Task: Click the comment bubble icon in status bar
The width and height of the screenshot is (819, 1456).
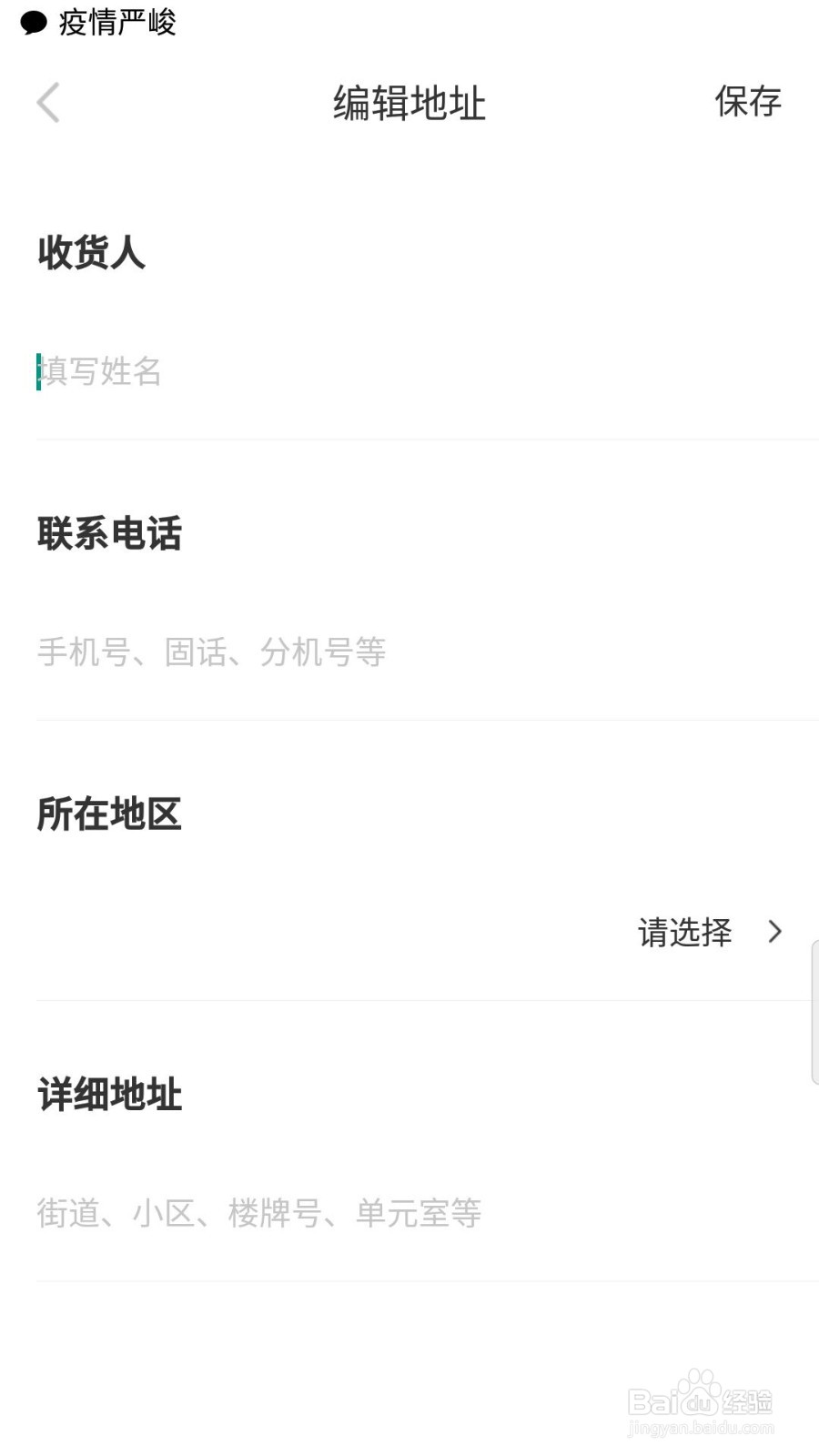Action: pyautogui.click(x=32, y=22)
